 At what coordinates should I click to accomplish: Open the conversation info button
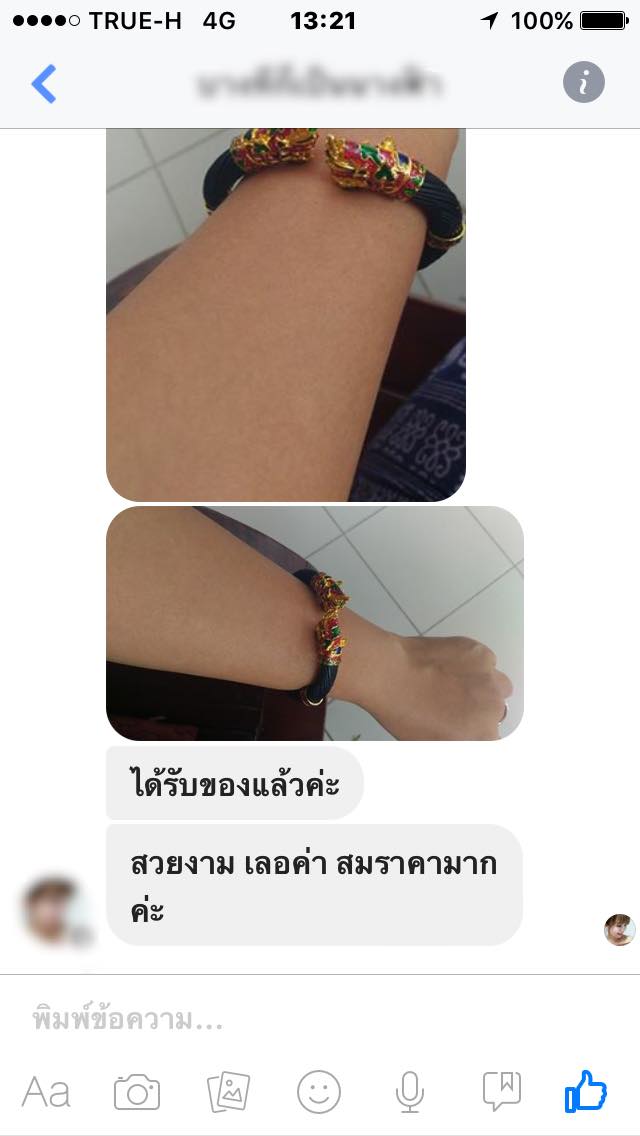click(x=584, y=83)
